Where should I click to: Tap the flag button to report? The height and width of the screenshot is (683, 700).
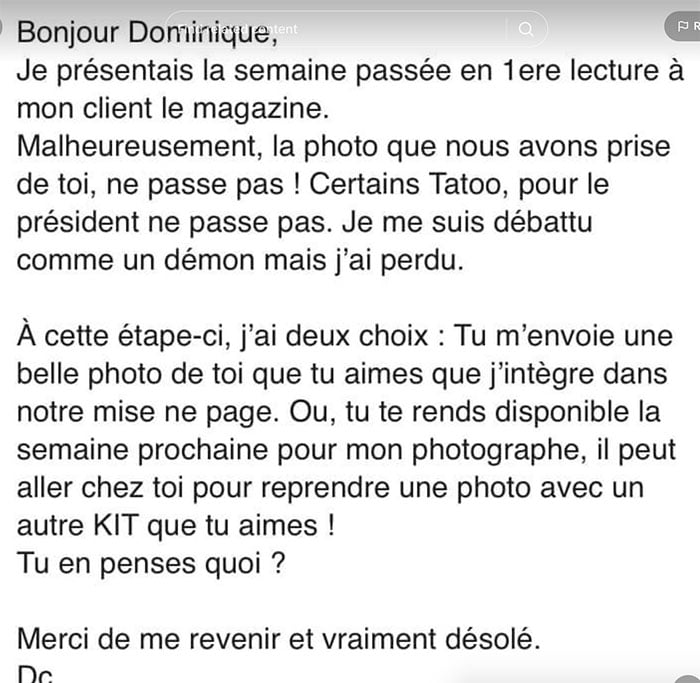pos(683,26)
